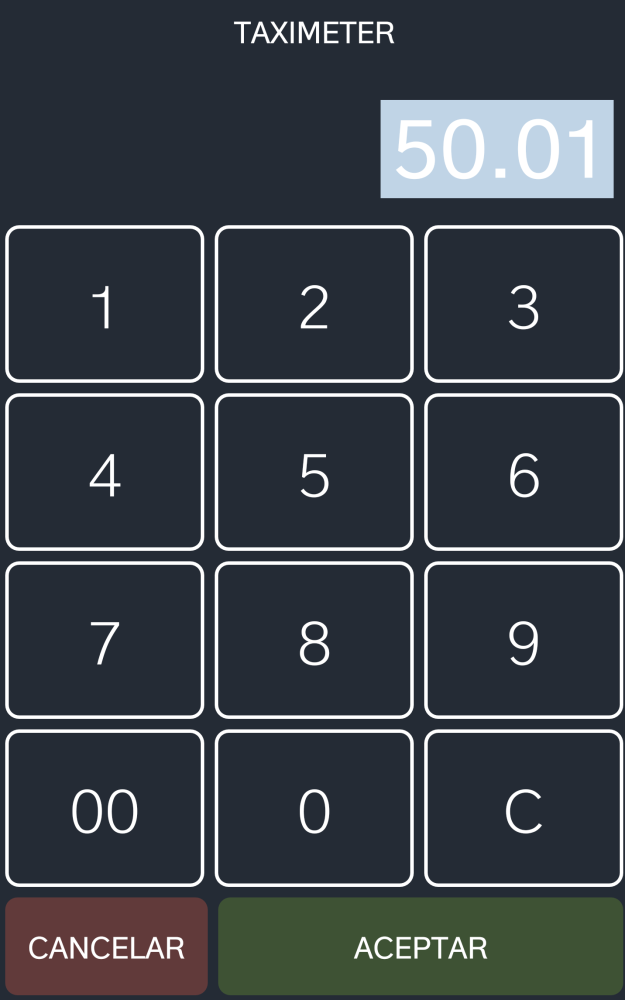Tap the number 9 key
Screen dimensions: 625x1000
point(524,640)
